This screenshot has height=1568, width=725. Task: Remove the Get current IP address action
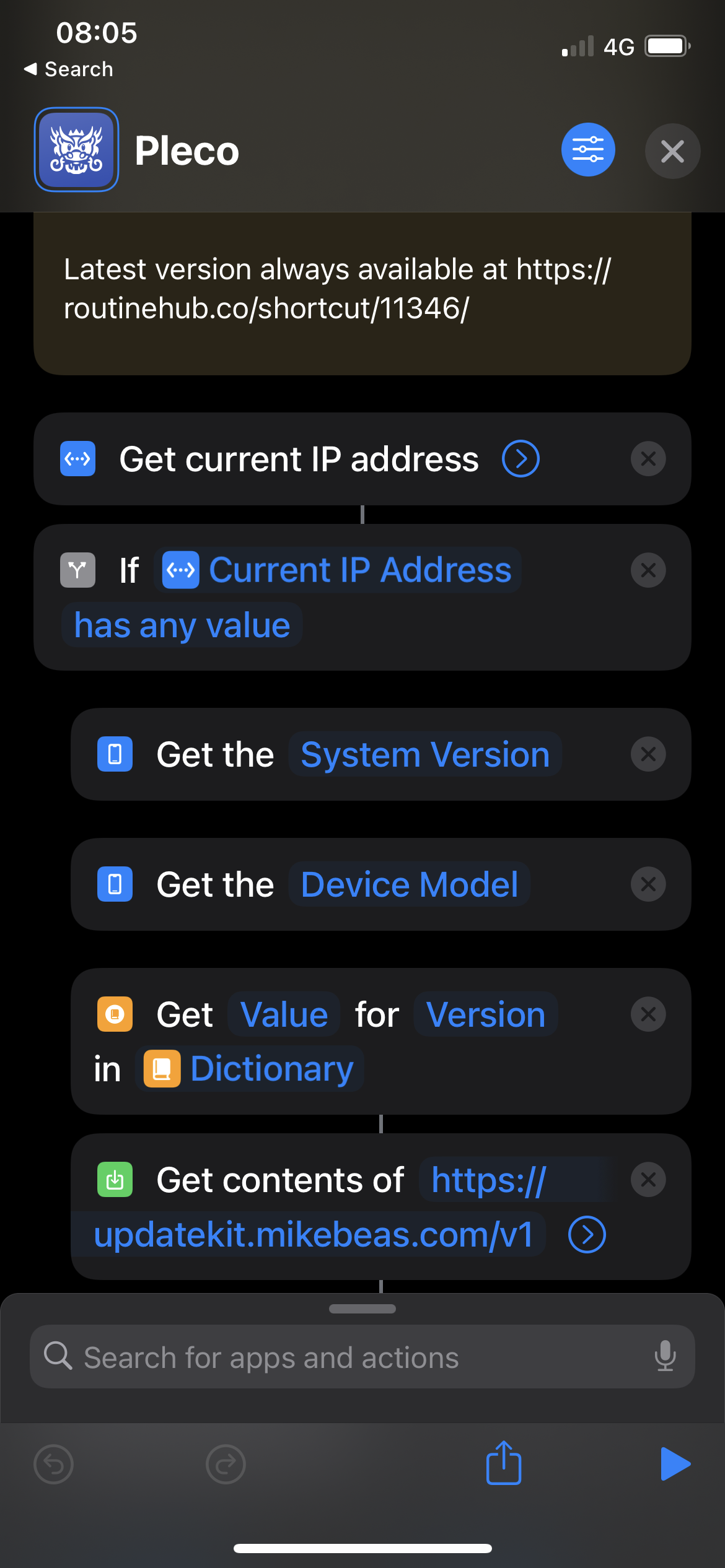(x=648, y=459)
